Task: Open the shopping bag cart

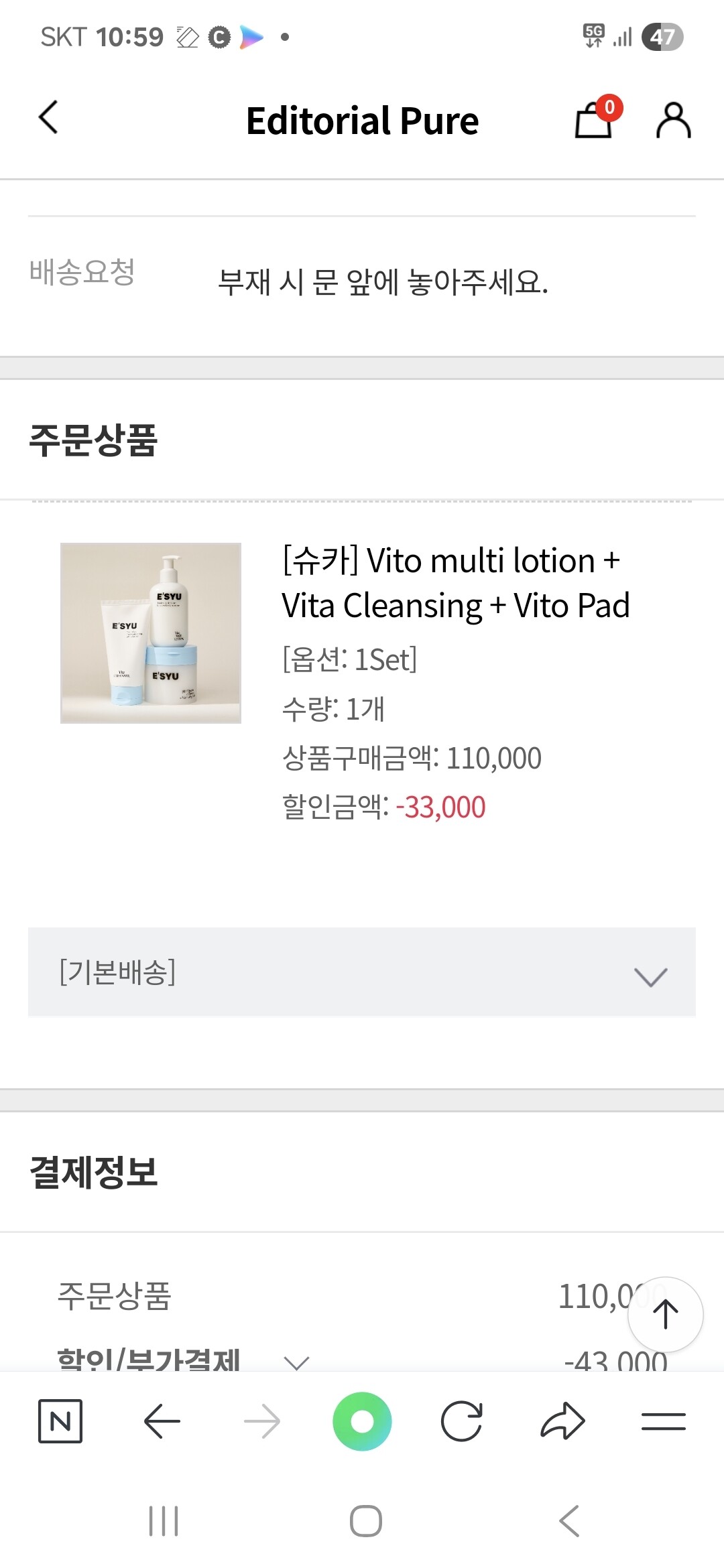Action: pyautogui.click(x=595, y=120)
